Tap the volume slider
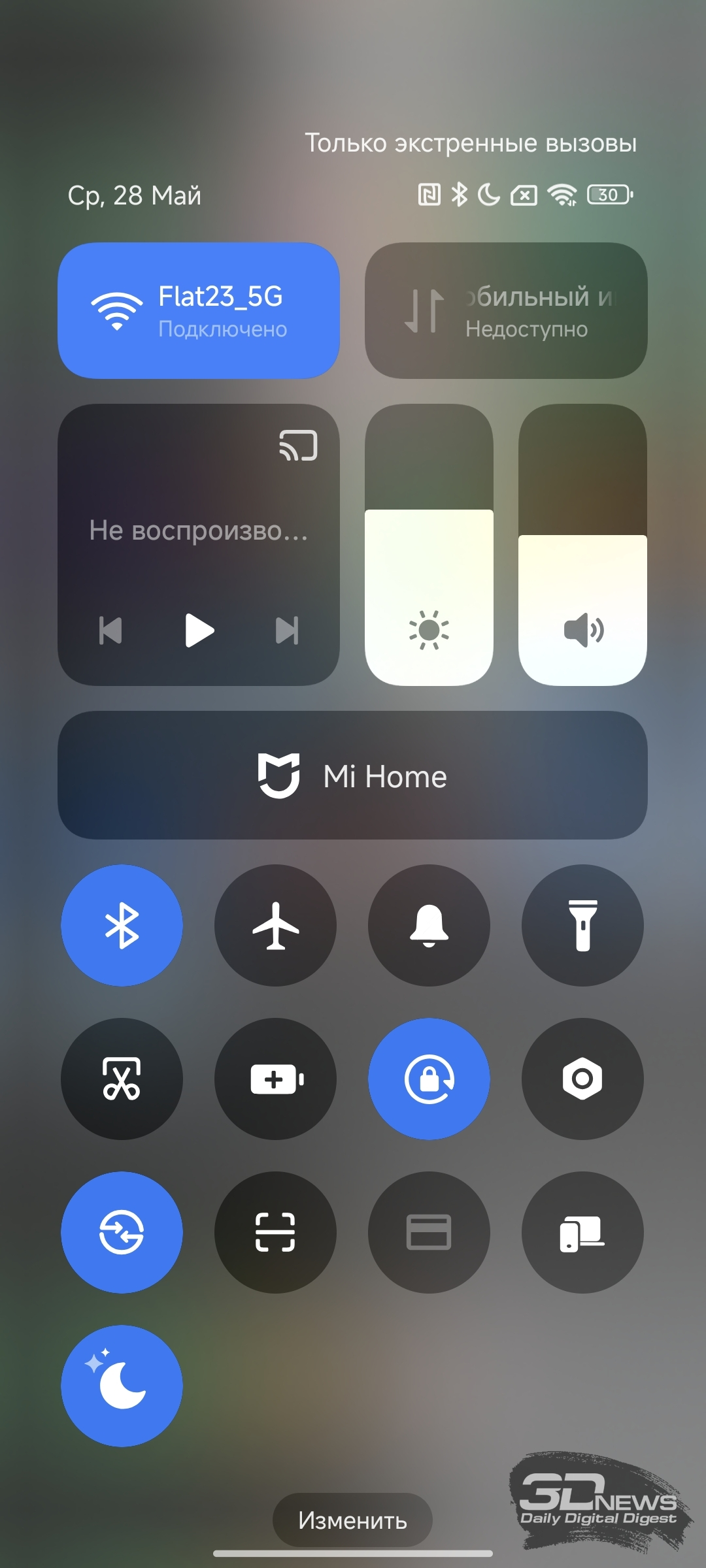This screenshot has width=706, height=1568. click(x=582, y=545)
